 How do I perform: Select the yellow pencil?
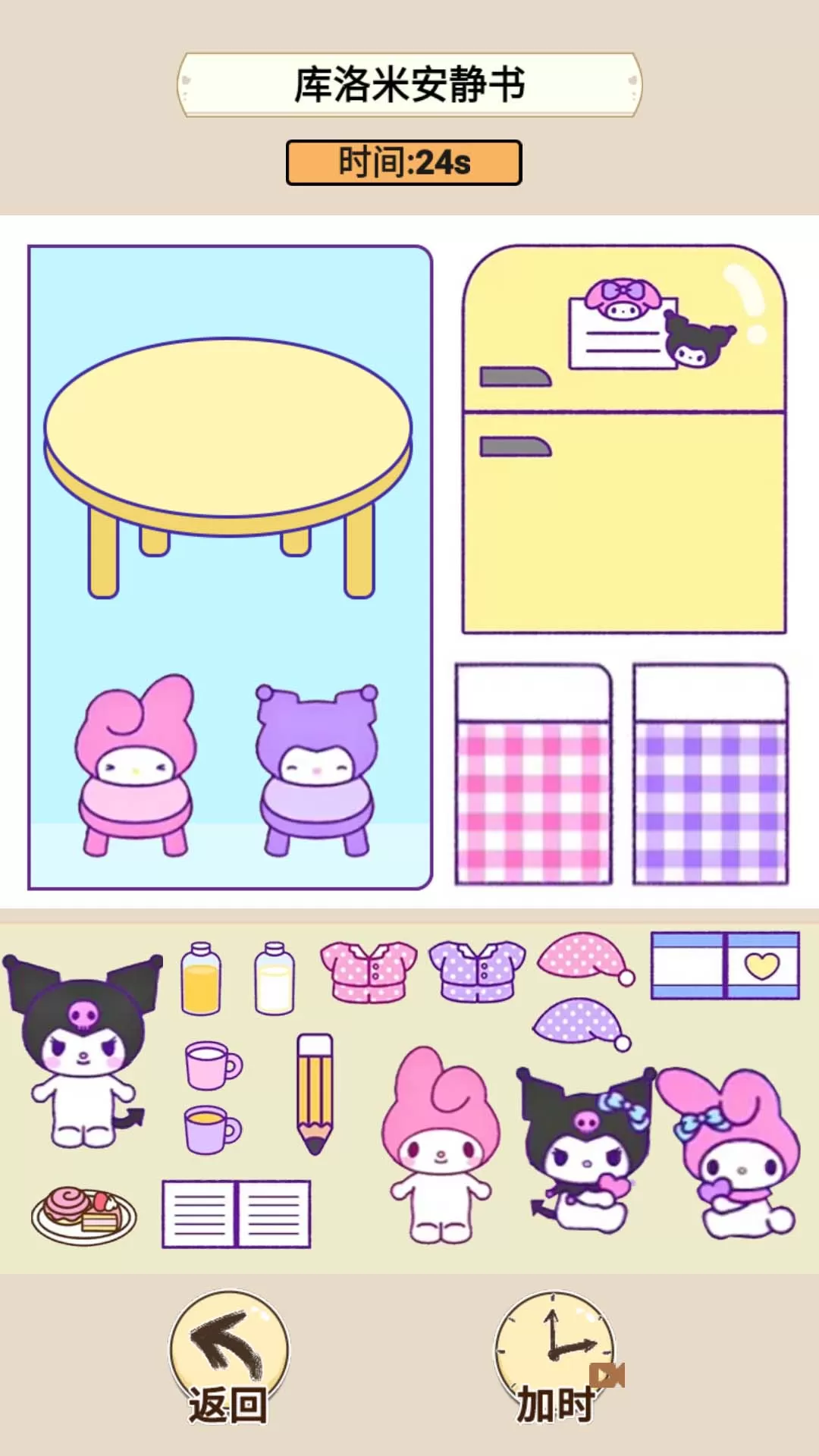[315, 1094]
